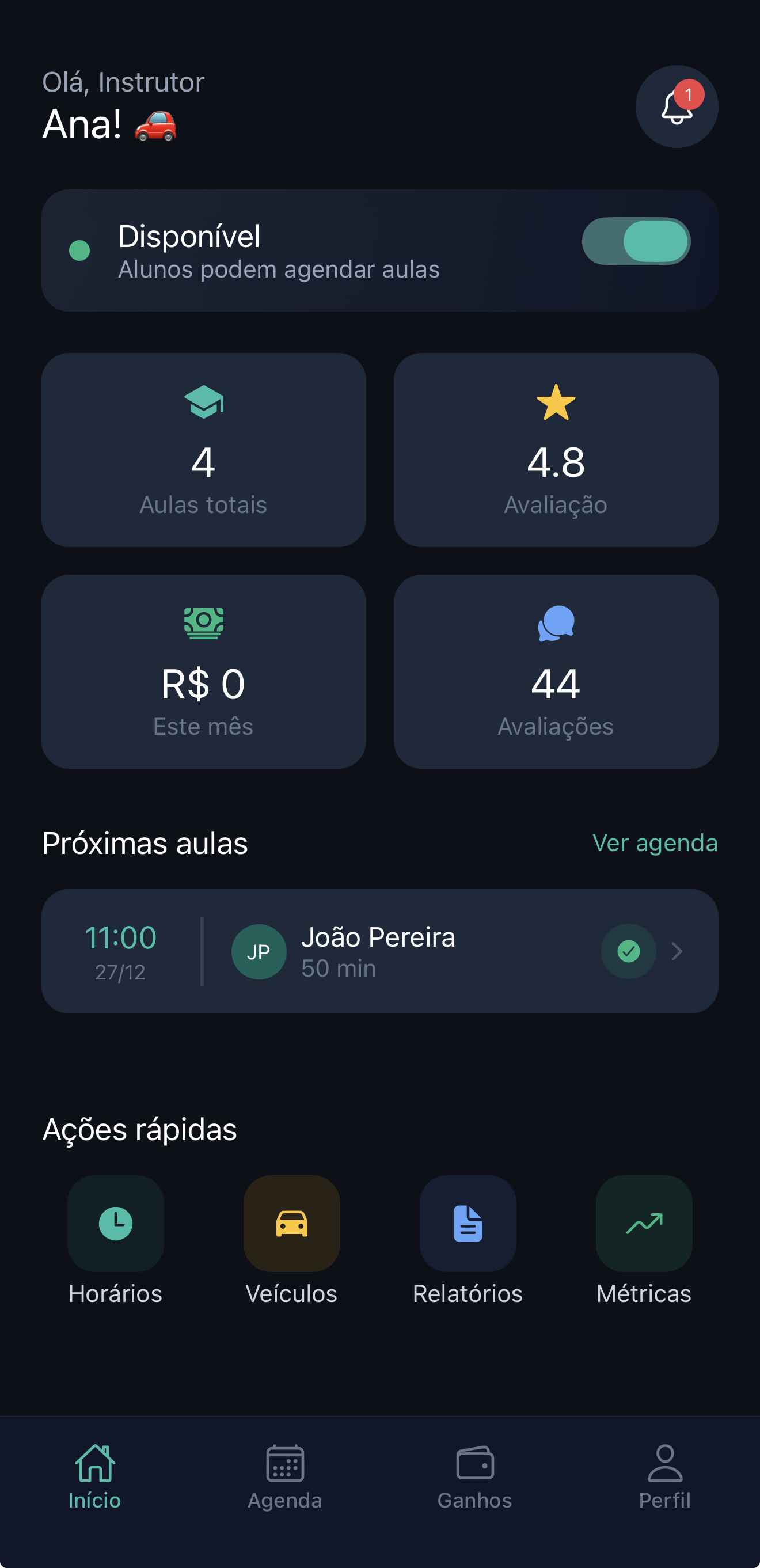Disable the Disponível availability toggle
Viewport: 760px width, 1568px height.
point(636,241)
